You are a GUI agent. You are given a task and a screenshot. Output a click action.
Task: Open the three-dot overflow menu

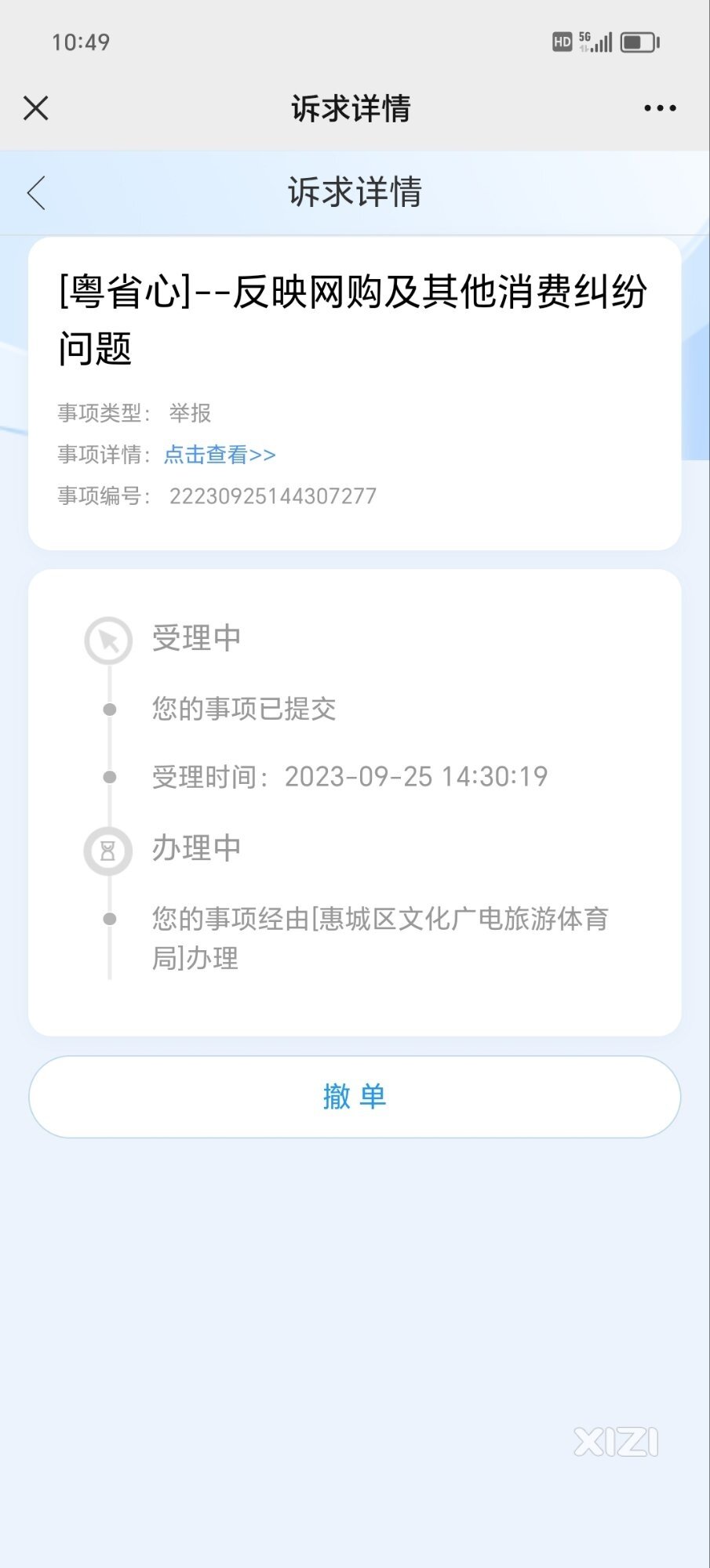(660, 108)
